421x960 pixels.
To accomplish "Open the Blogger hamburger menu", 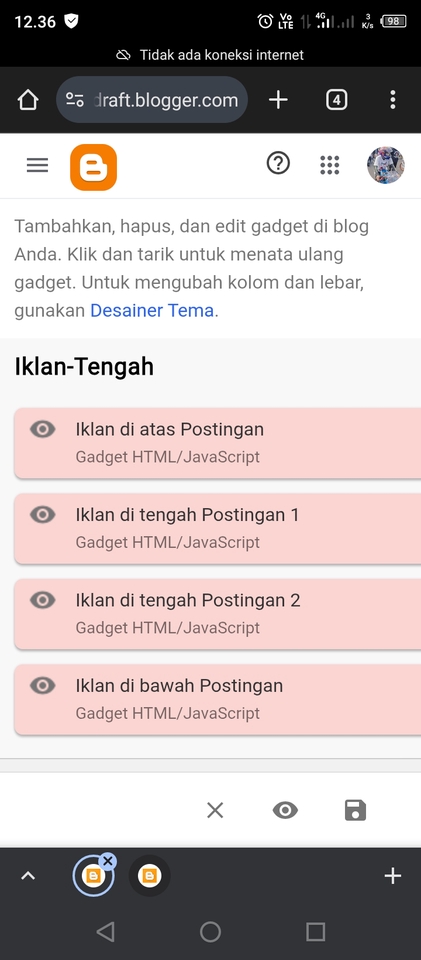I will pos(37,165).
